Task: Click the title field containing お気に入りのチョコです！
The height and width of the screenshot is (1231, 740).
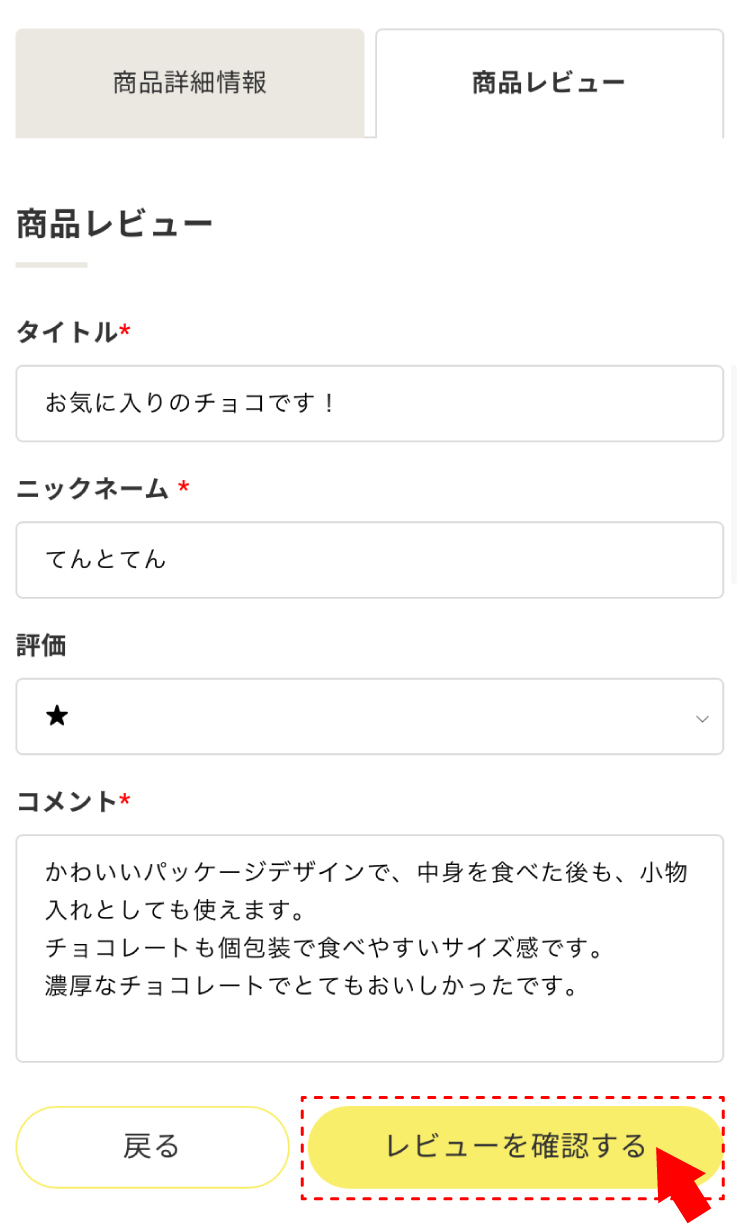Action: (x=370, y=404)
